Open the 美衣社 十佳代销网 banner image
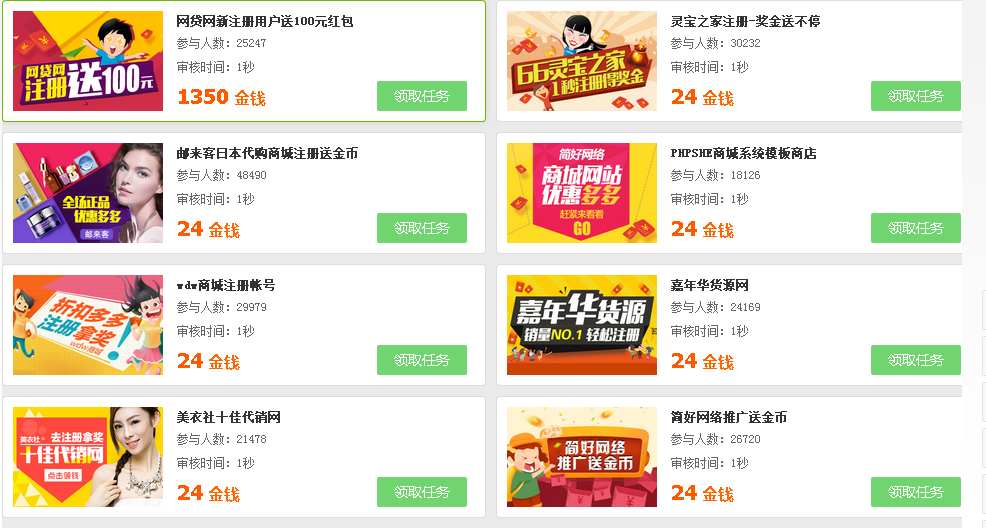The image size is (986, 528). (x=88, y=457)
